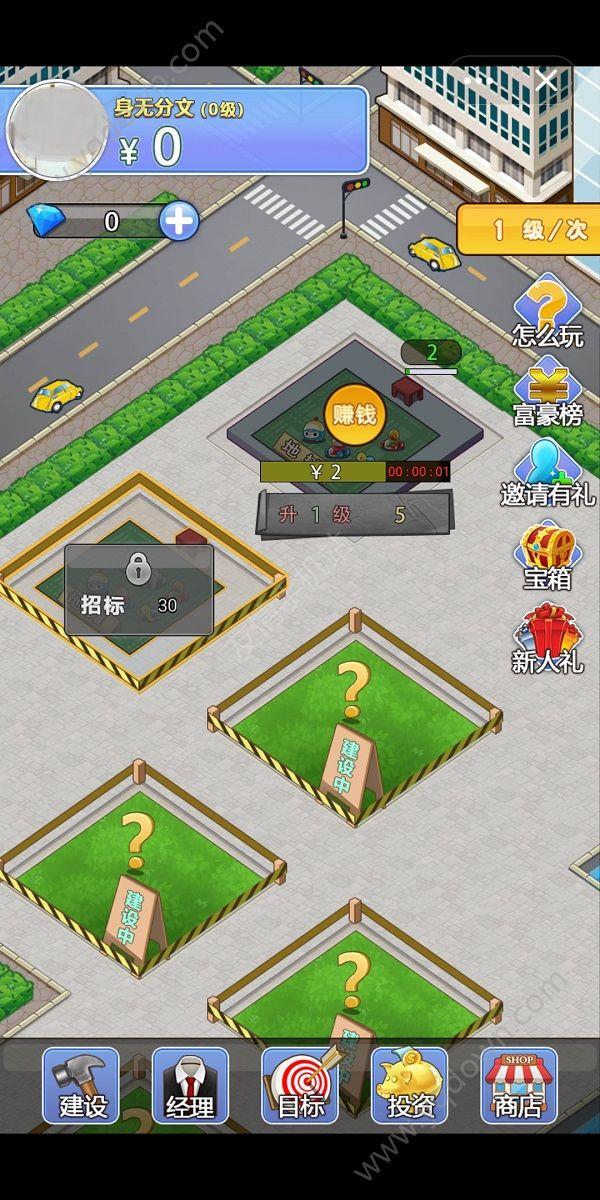Open the 宝箱 treasure chest

click(x=547, y=557)
